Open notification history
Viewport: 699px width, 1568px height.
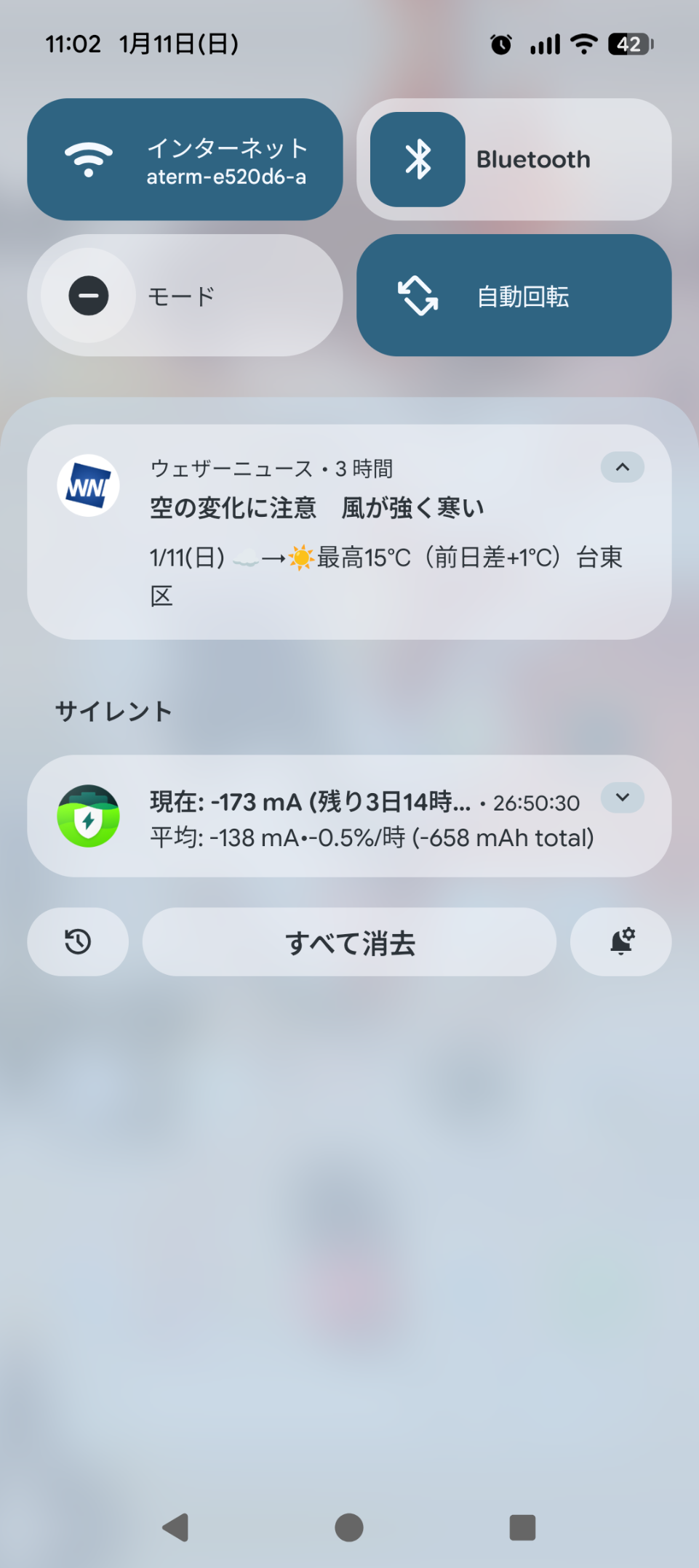[x=78, y=941]
